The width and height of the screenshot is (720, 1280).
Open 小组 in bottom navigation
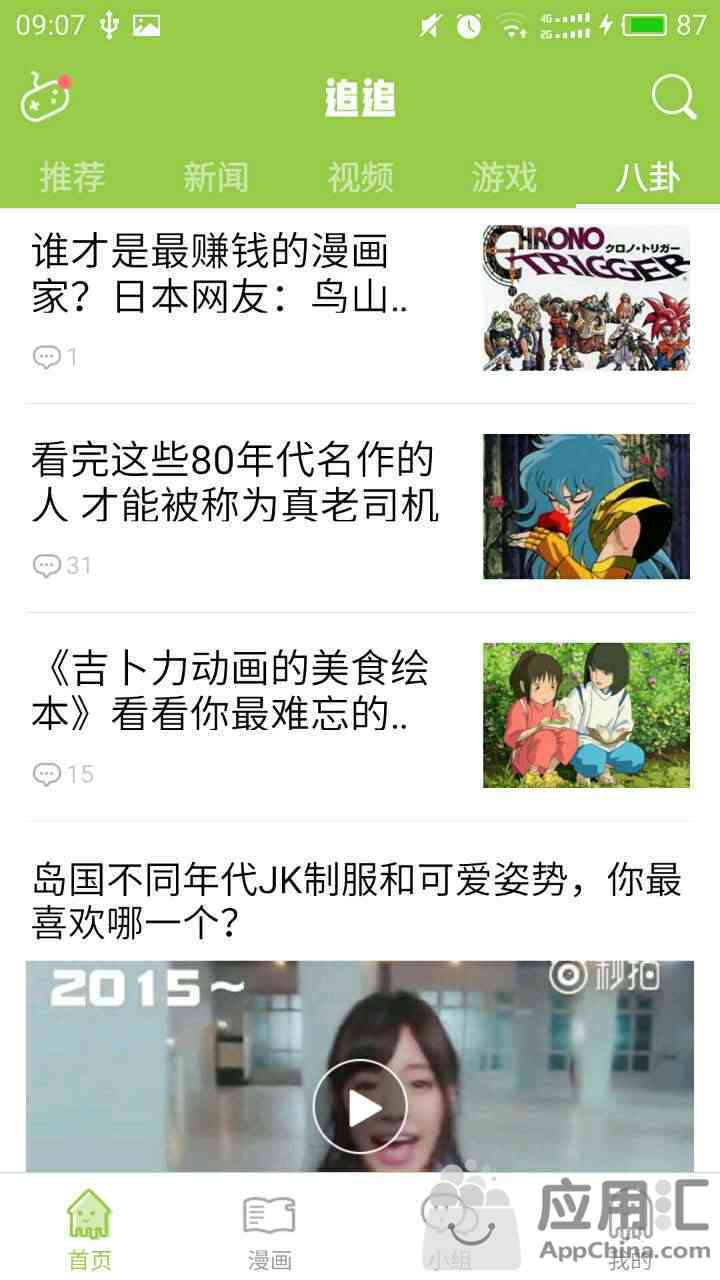point(449,1228)
